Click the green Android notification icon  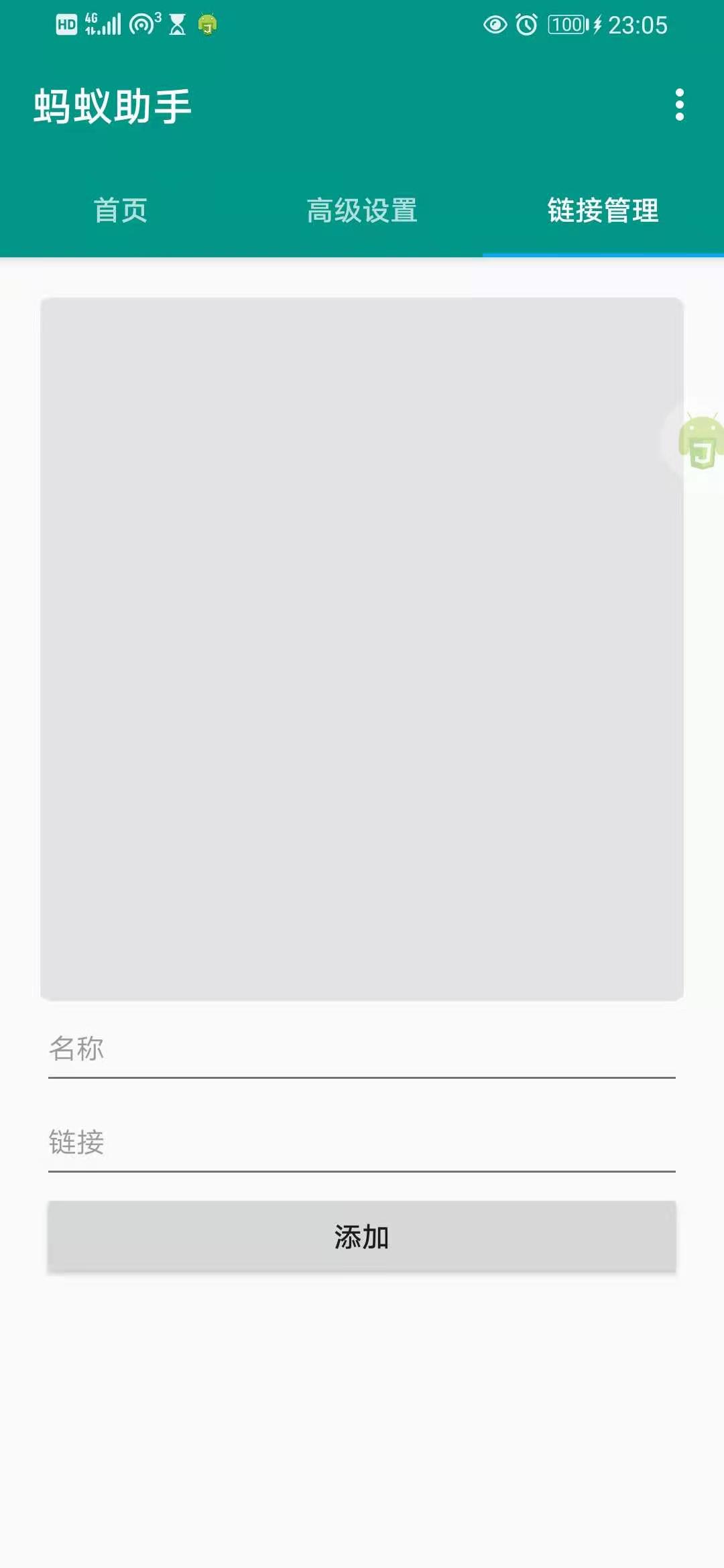click(x=207, y=24)
